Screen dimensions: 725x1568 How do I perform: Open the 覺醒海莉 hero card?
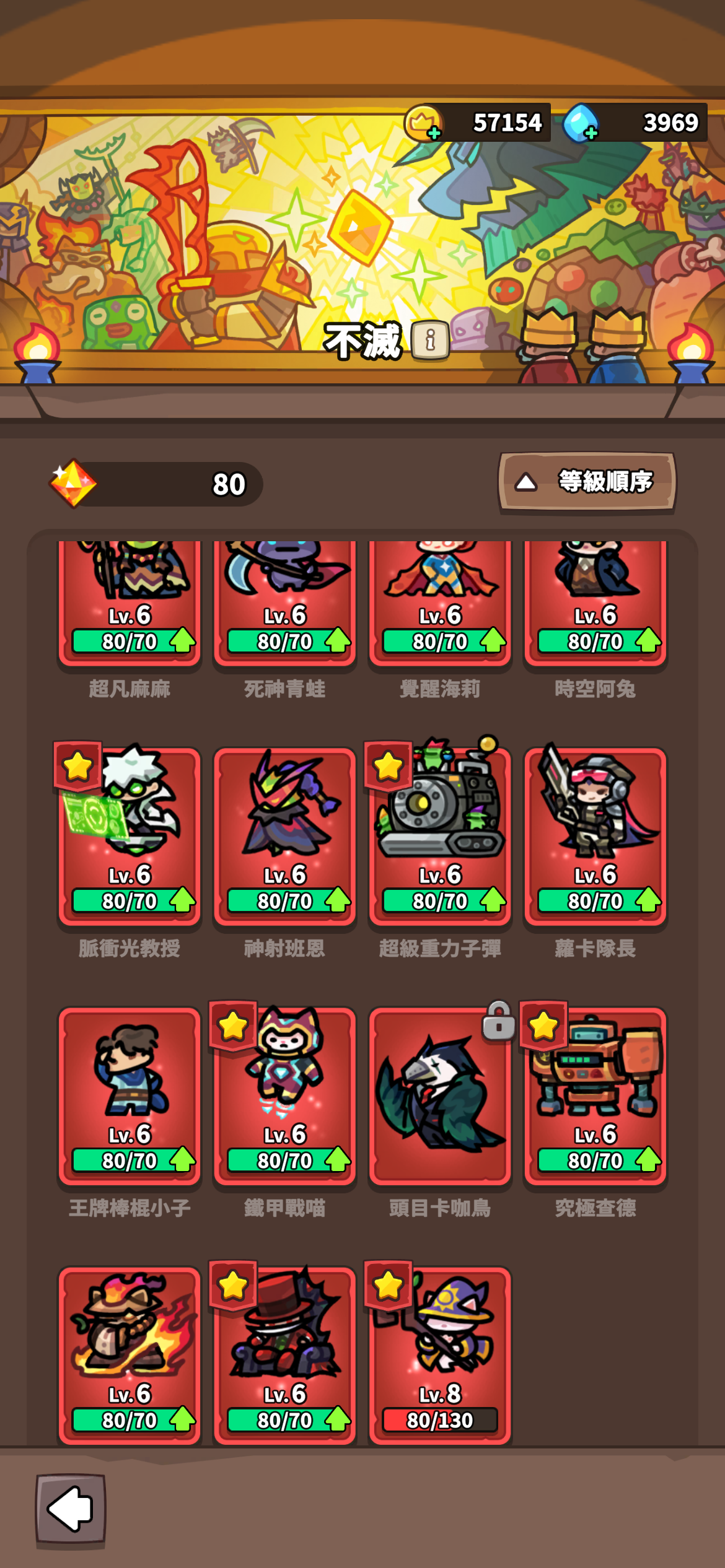[x=440, y=602]
